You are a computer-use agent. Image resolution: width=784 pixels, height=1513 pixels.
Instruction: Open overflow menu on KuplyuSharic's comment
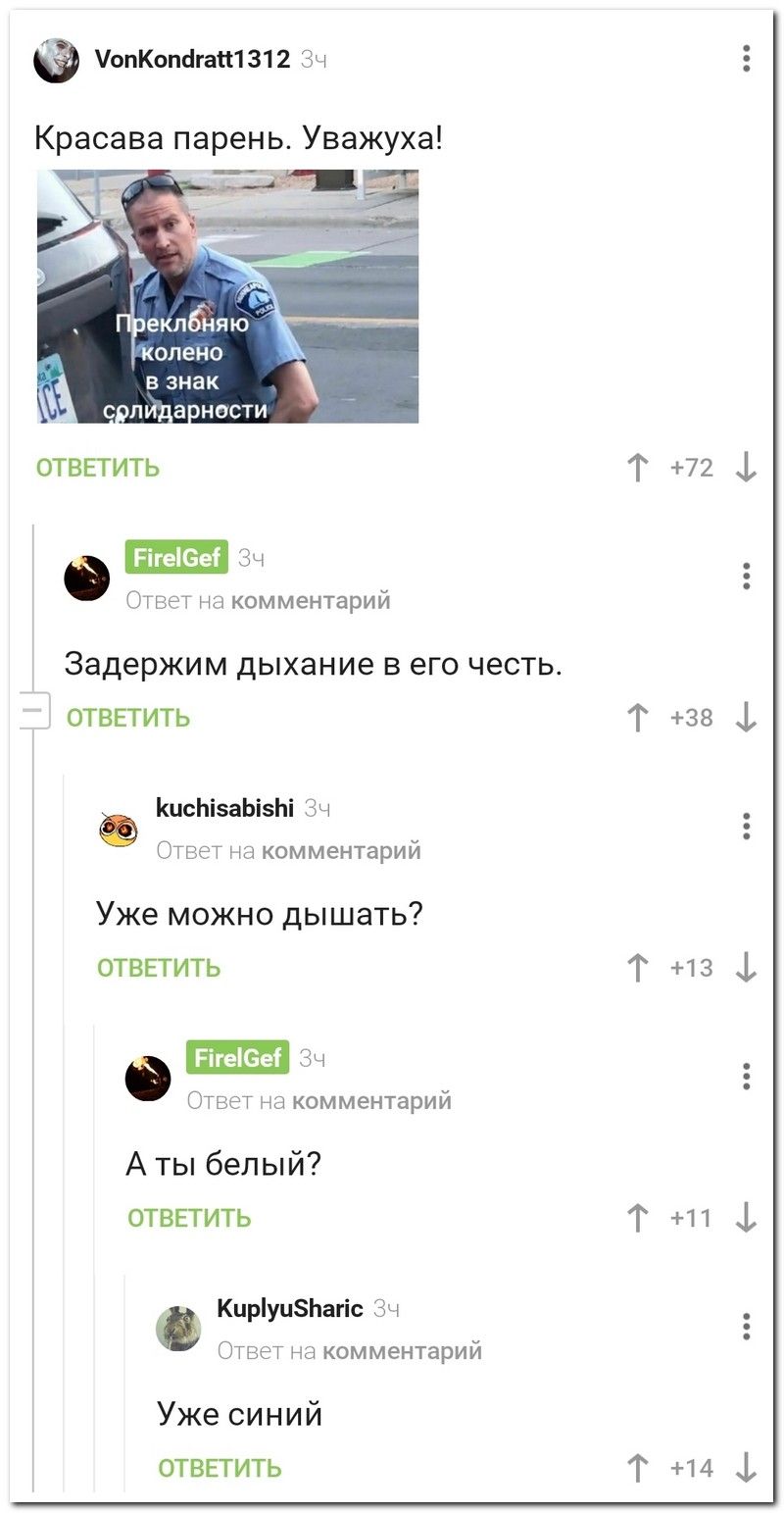pyautogui.click(x=746, y=1326)
